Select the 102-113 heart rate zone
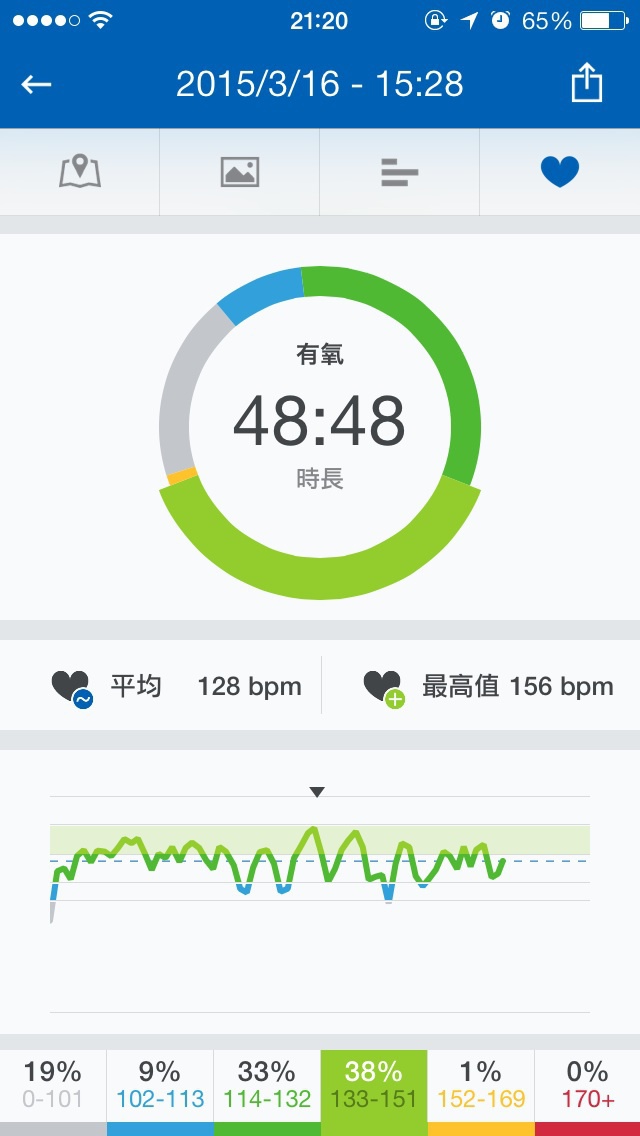The height and width of the screenshot is (1136, 640). pyautogui.click(x=160, y=1087)
